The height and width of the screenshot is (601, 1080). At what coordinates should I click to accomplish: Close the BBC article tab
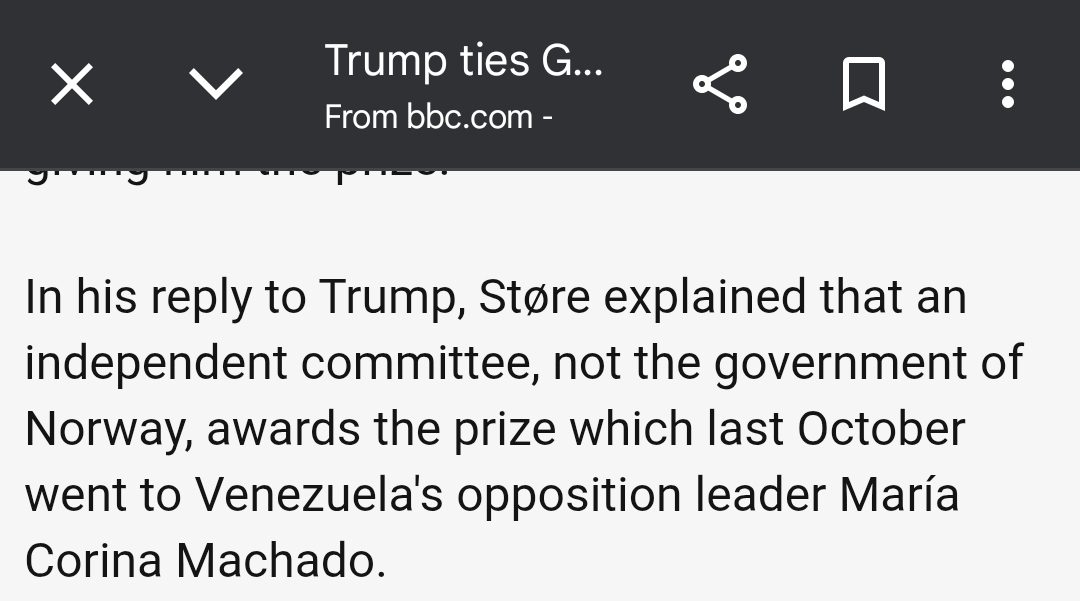pos(72,84)
